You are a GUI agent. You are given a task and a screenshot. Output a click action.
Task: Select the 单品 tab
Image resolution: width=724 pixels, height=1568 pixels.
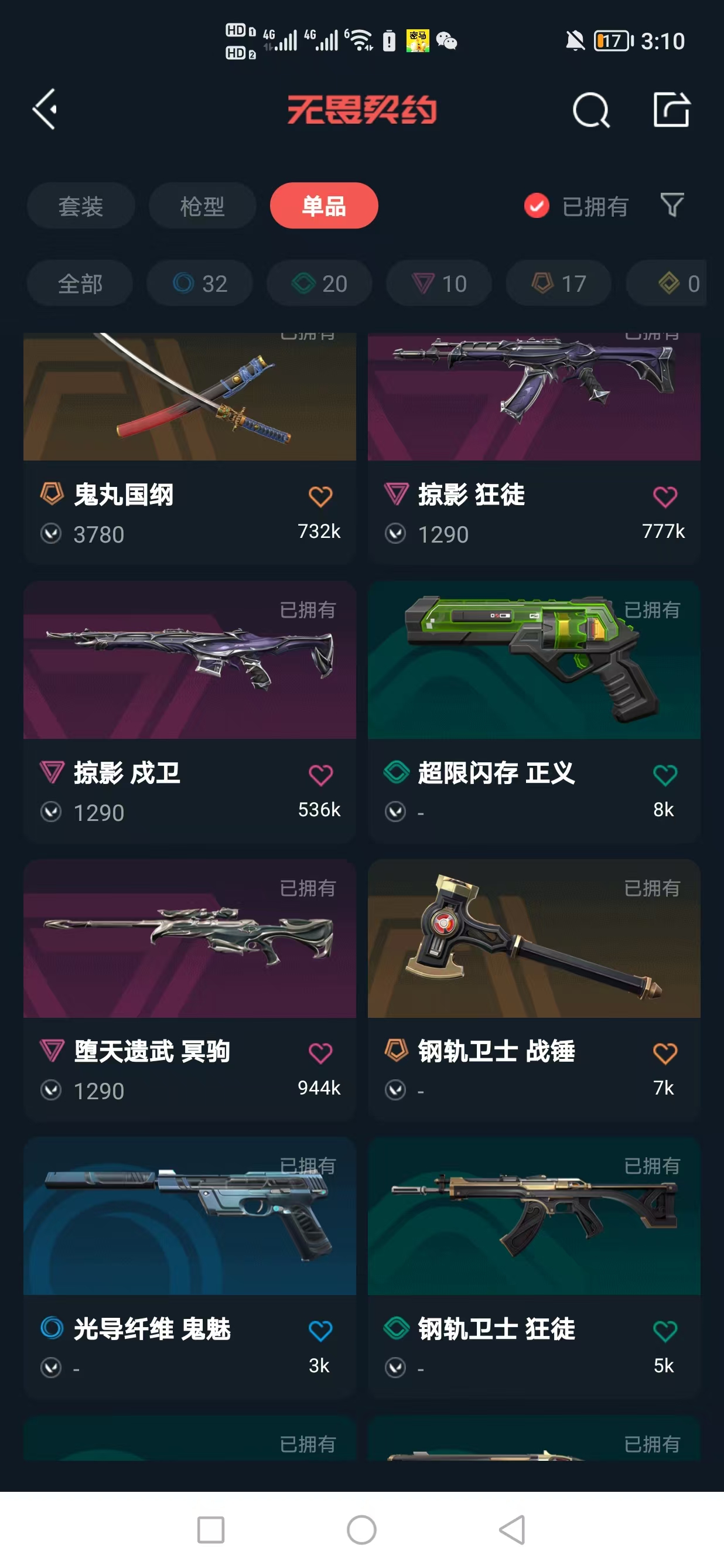(324, 206)
